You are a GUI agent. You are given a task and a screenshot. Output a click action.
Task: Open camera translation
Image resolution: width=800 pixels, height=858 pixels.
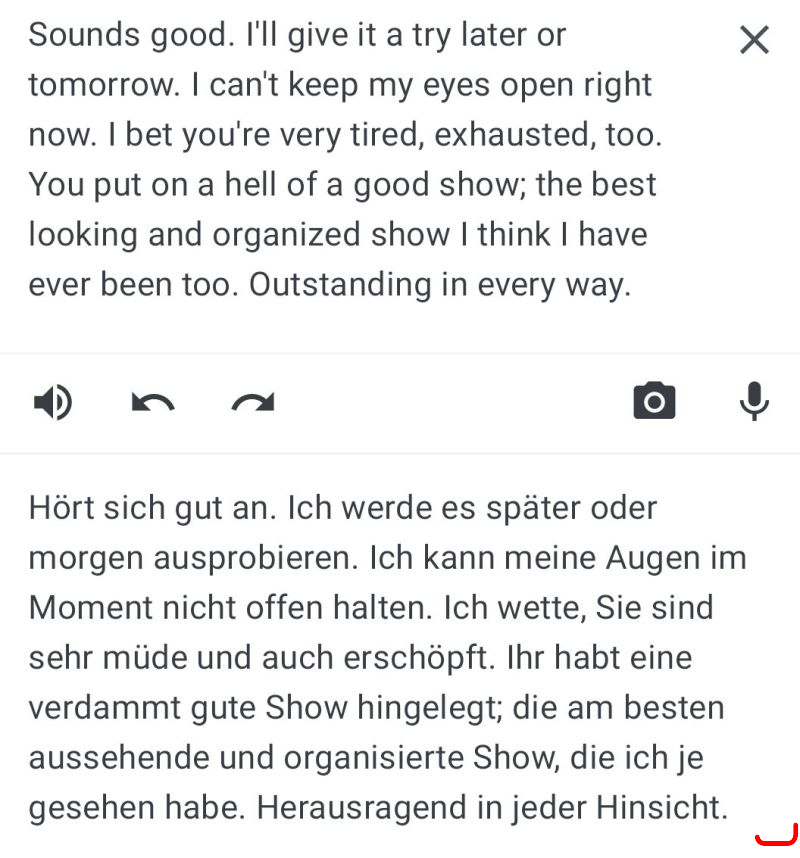pyautogui.click(x=654, y=401)
